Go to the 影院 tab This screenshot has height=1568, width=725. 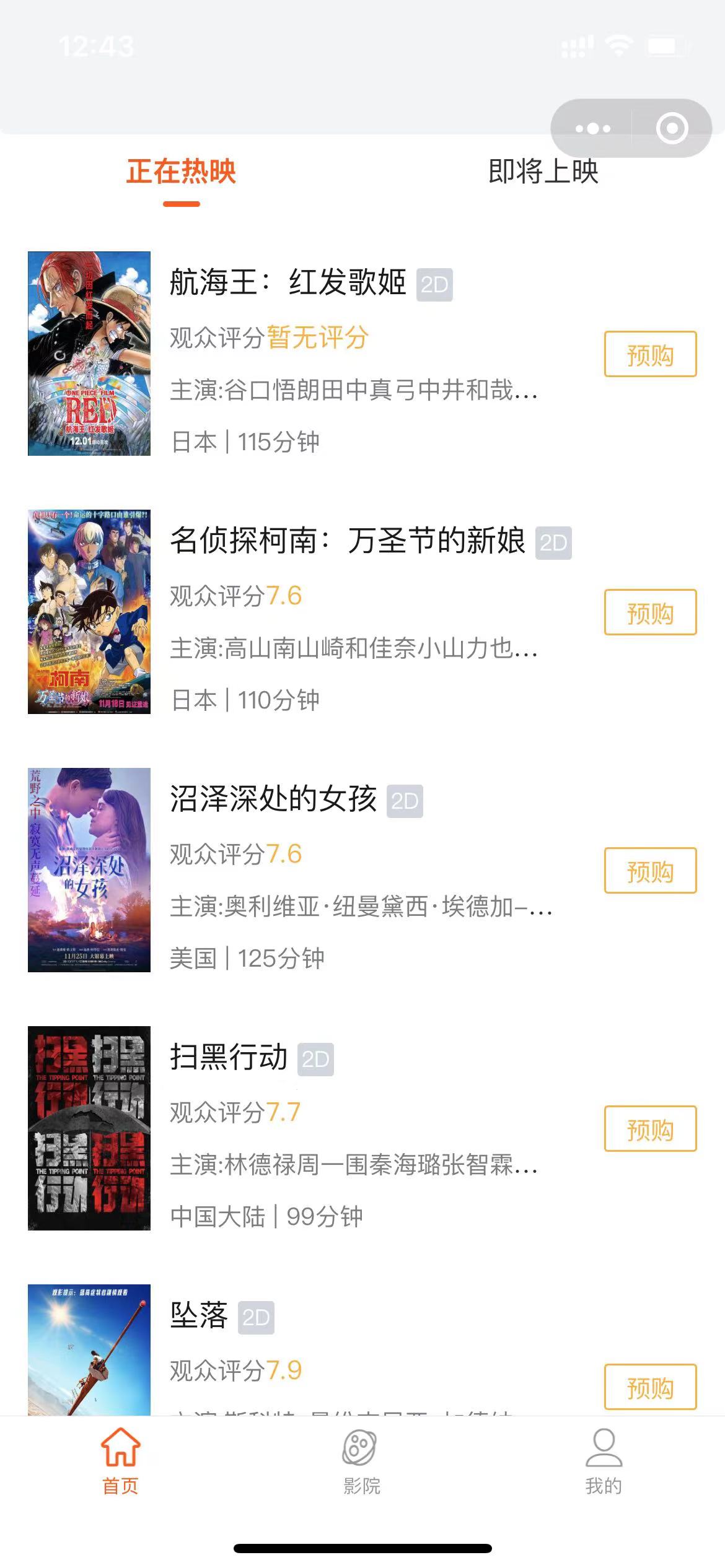pyautogui.click(x=362, y=1461)
